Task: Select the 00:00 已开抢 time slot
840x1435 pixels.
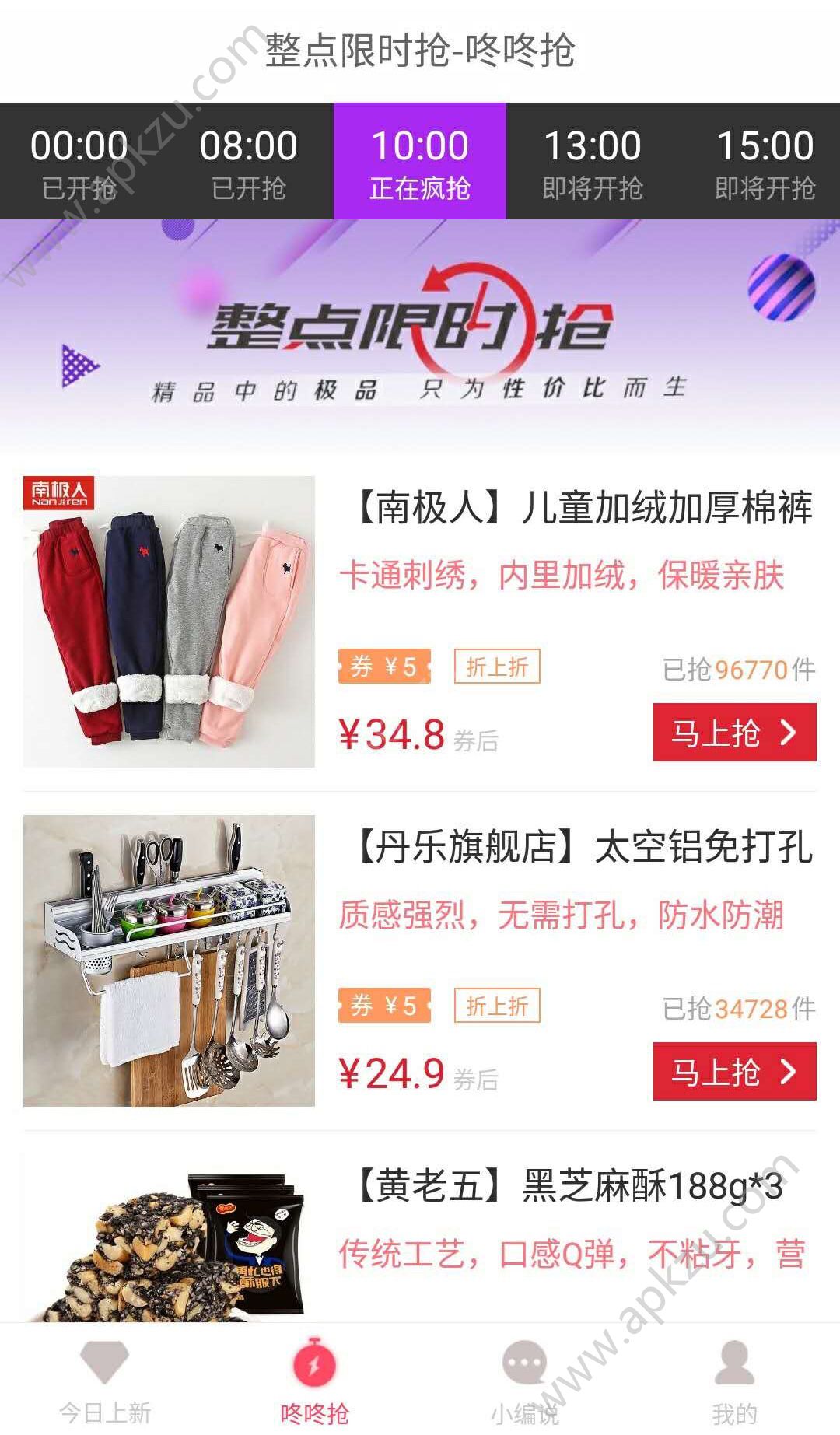Action: pos(79,162)
